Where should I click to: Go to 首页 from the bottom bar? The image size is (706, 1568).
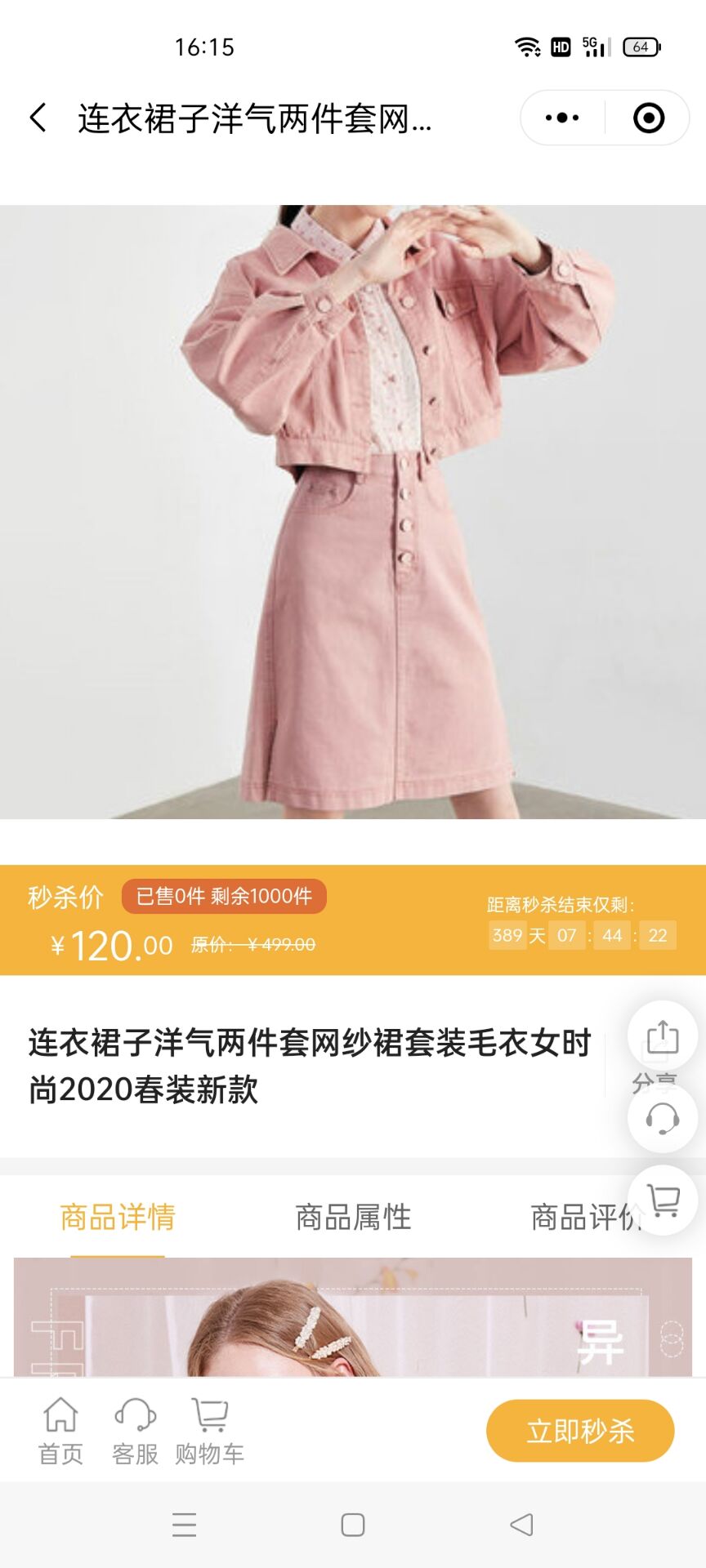pyautogui.click(x=60, y=1431)
